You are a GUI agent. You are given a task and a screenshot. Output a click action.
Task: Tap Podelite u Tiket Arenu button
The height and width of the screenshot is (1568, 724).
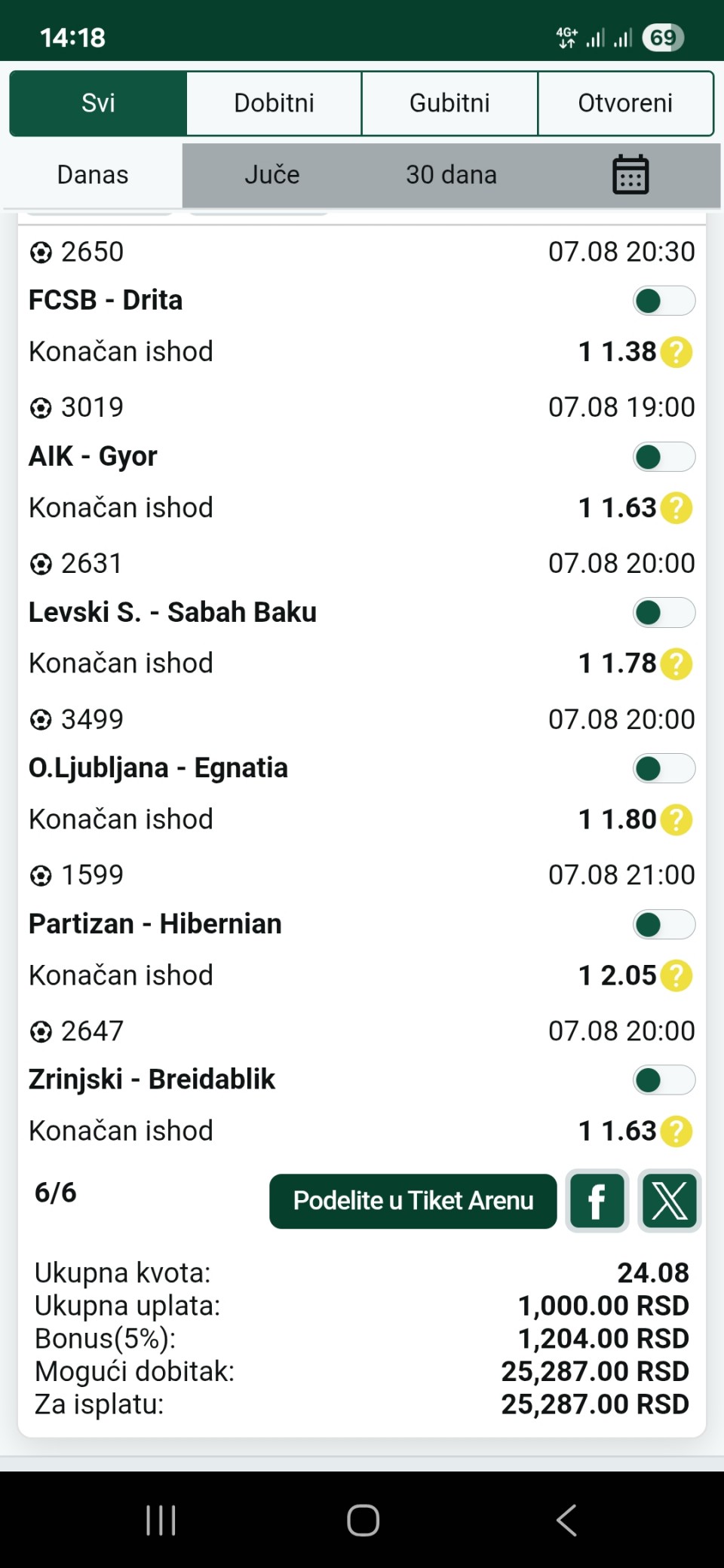tap(413, 1201)
